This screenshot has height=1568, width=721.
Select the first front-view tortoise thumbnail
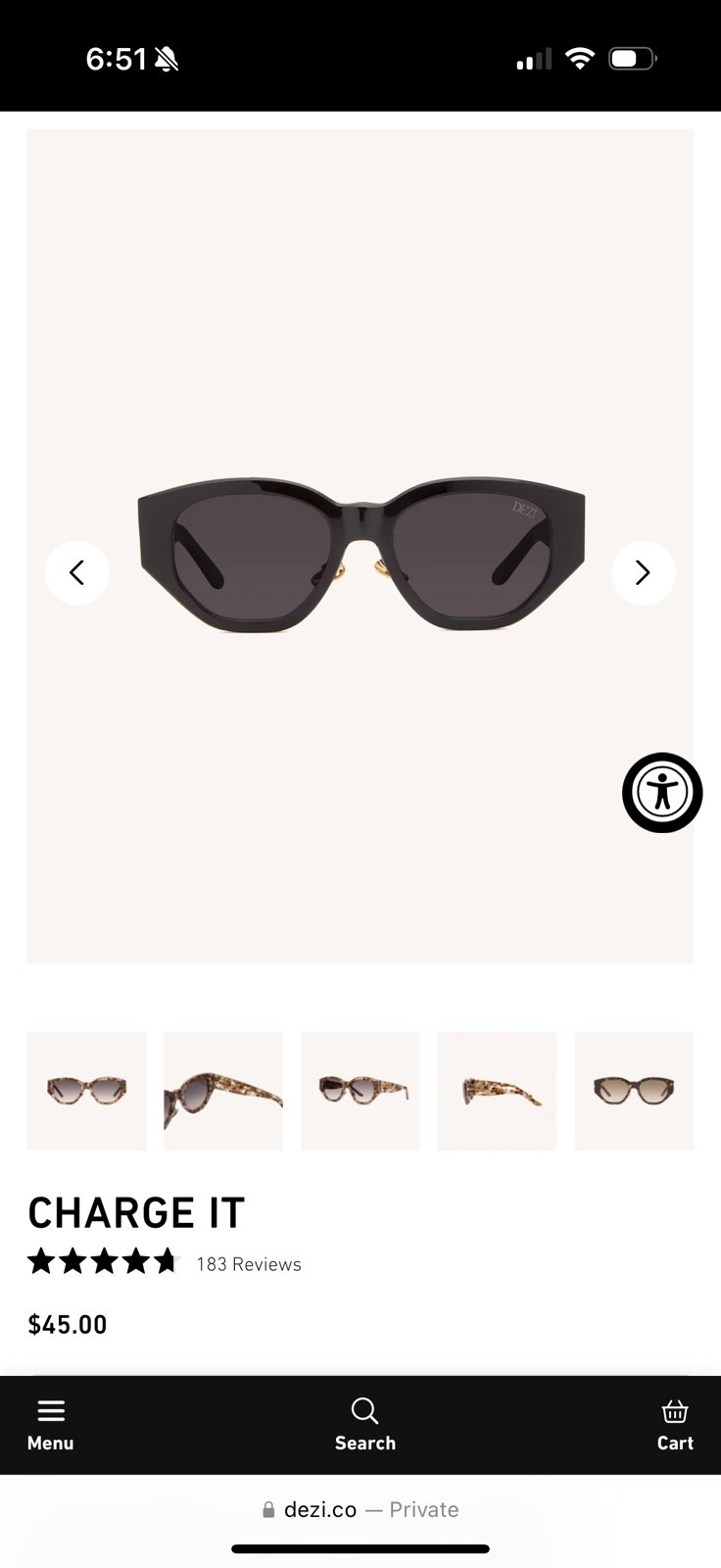pos(86,1091)
